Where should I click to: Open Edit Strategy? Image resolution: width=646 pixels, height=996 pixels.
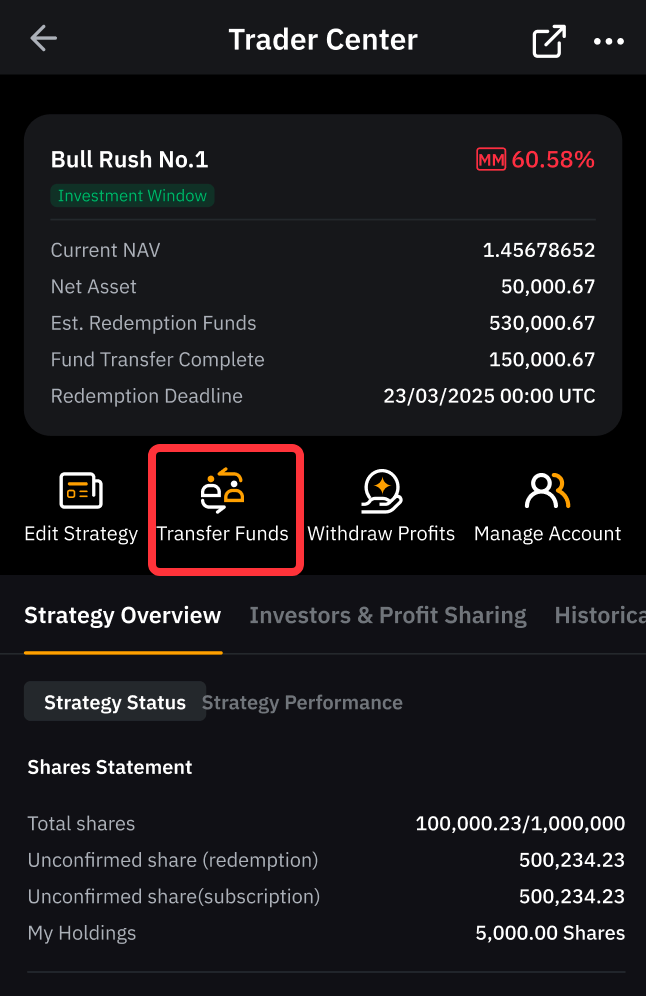pyautogui.click(x=81, y=506)
